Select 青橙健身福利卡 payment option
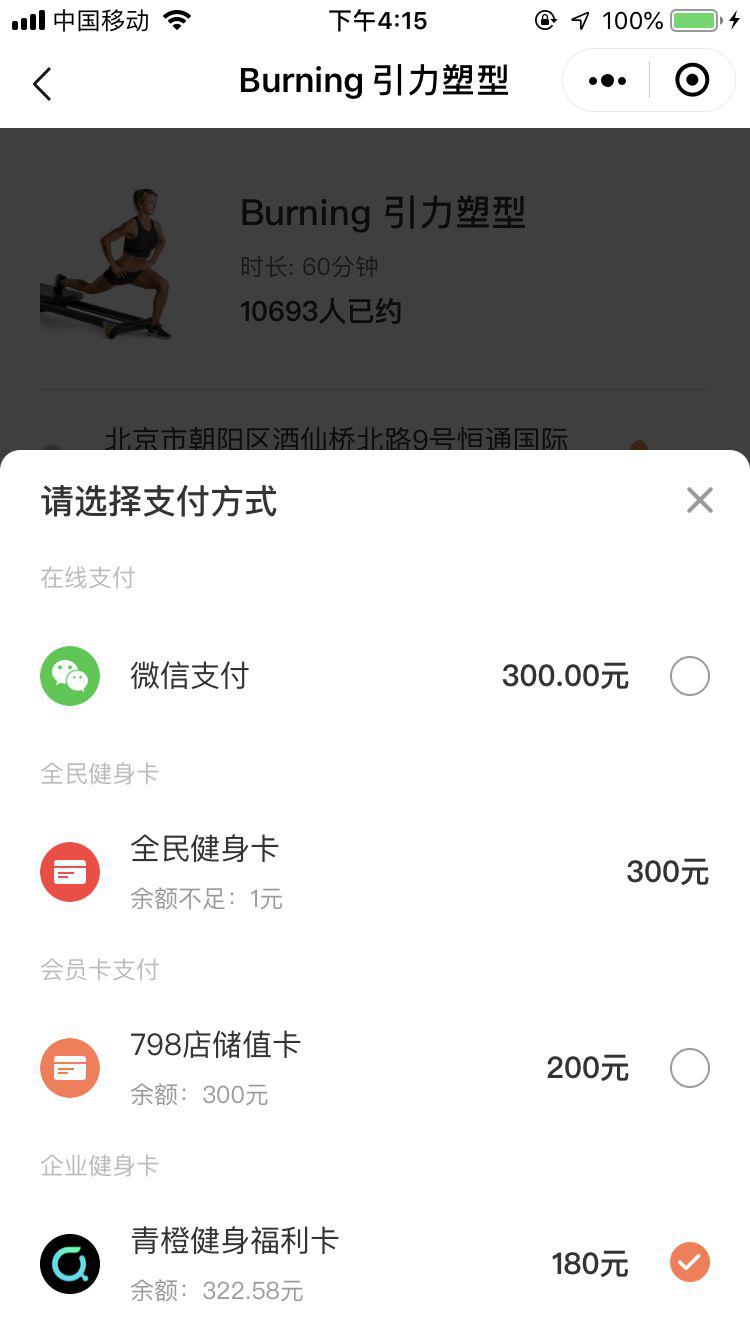The height and width of the screenshot is (1334, 750). tap(689, 1262)
